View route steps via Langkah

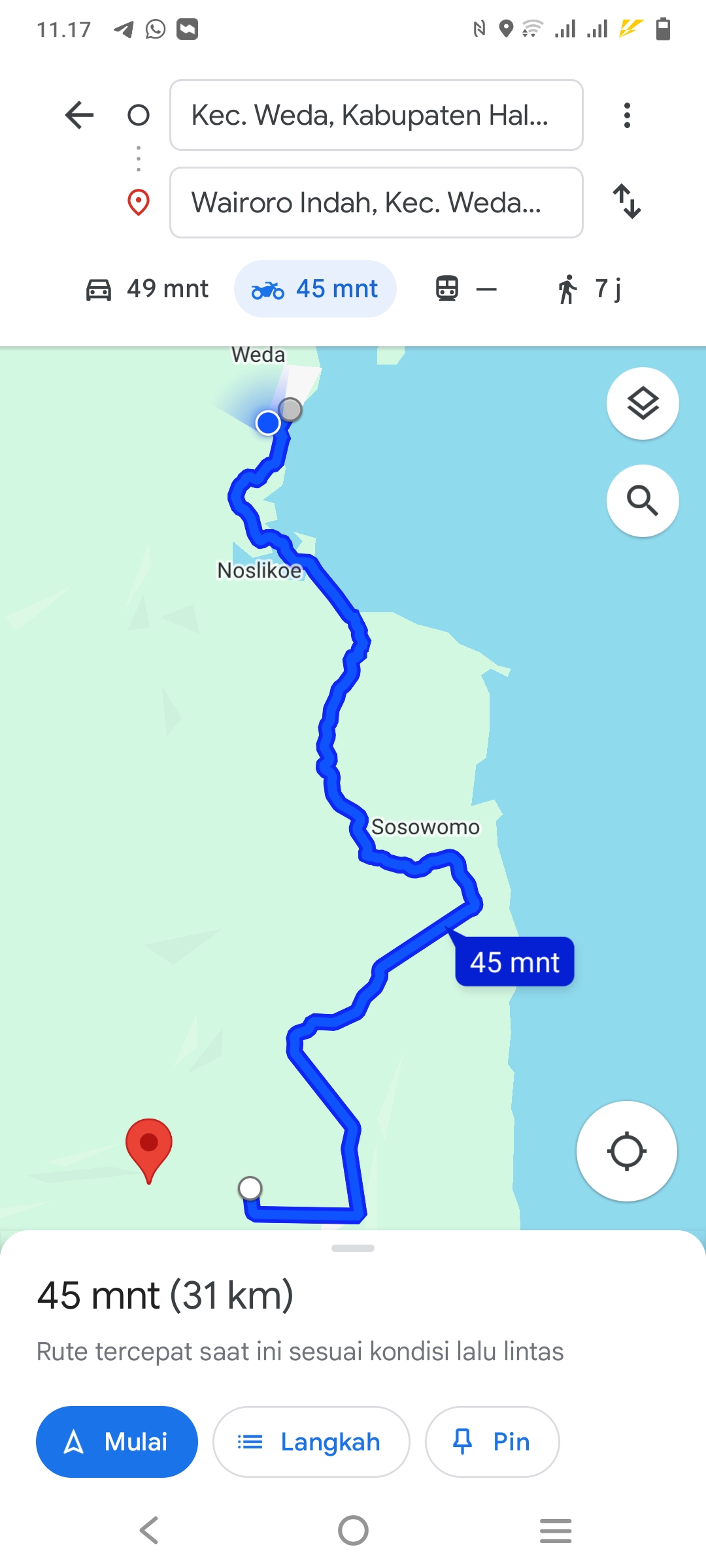tap(311, 1442)
